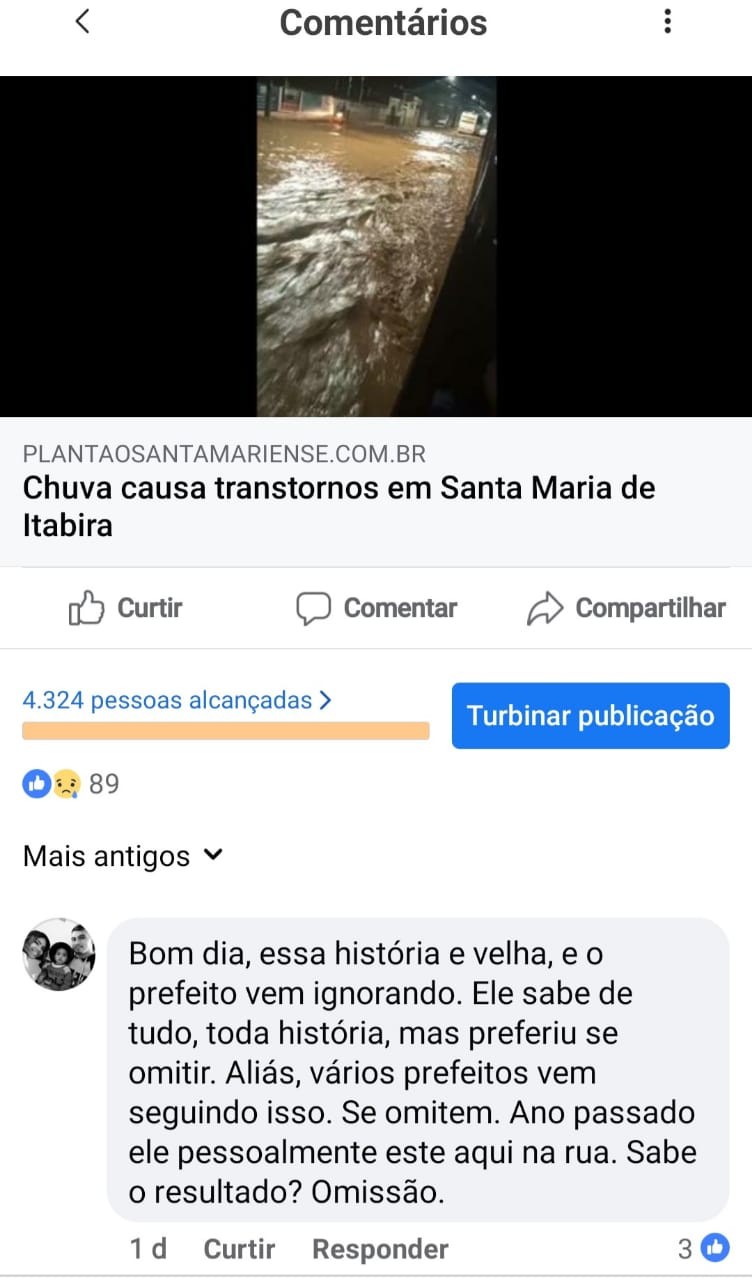This screenshot has height=1280, width=752.
Task: Open the commenter's profile picture
Action: pos(59,955)
